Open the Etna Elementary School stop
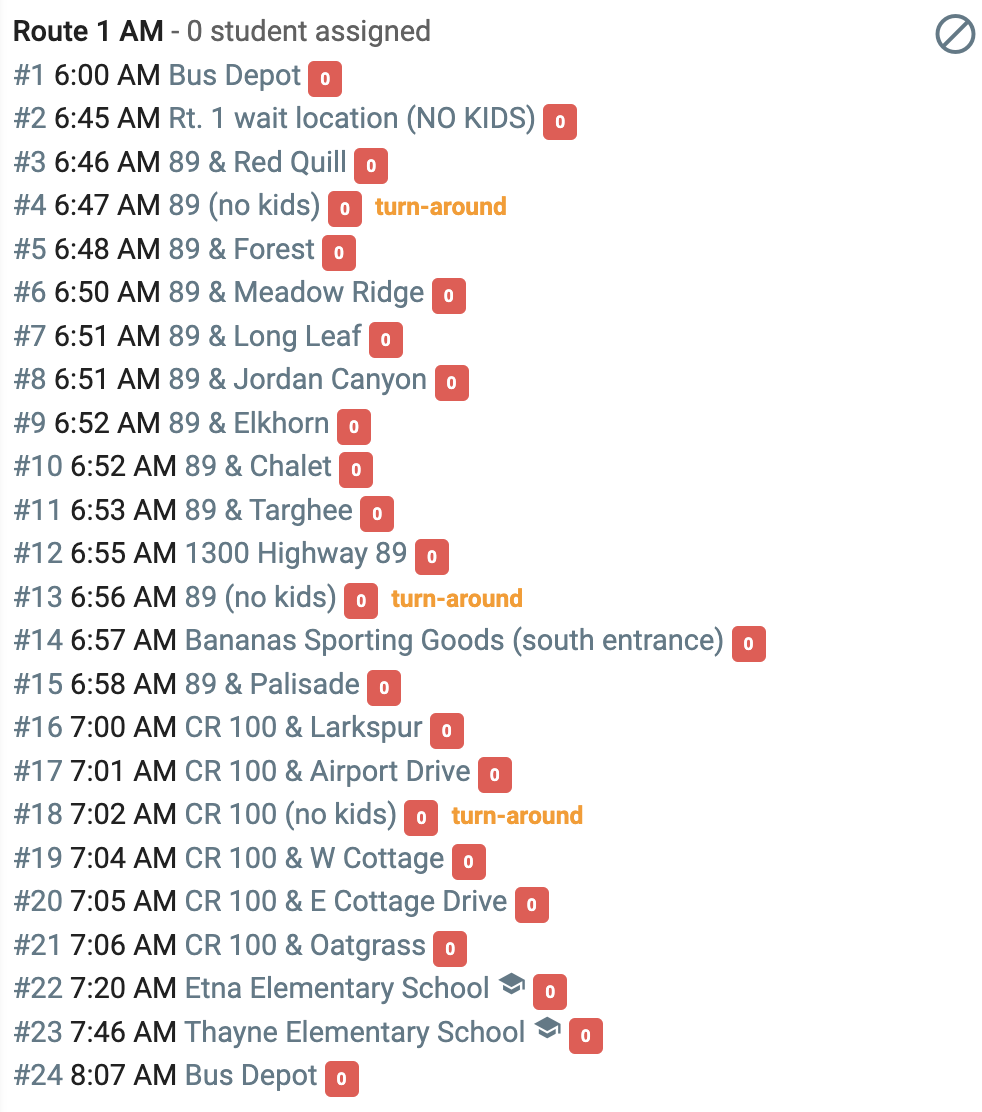This screenshot has height=1112, width=982. point(337,989)
